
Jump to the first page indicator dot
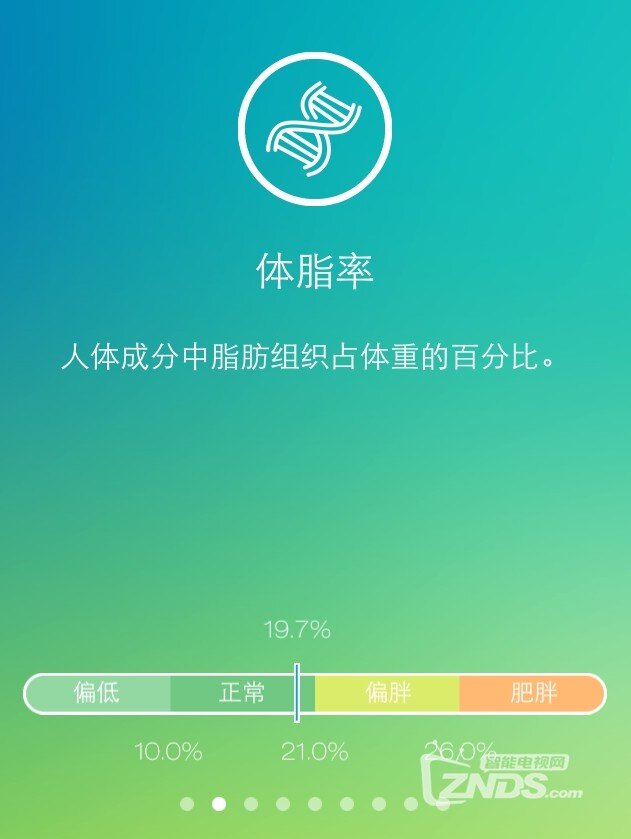click(x=187, y=803)
